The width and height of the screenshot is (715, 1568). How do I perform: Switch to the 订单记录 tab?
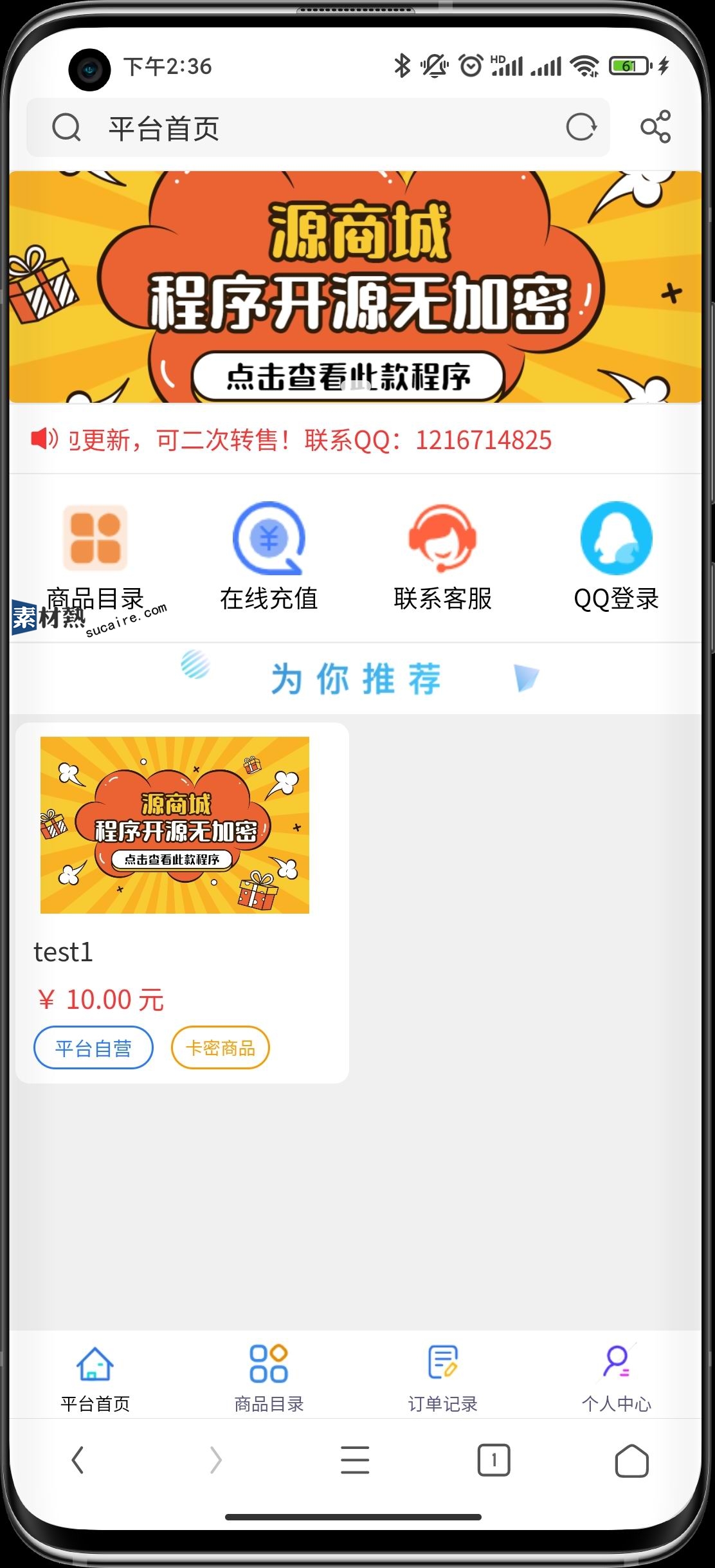click(442, 1377)
